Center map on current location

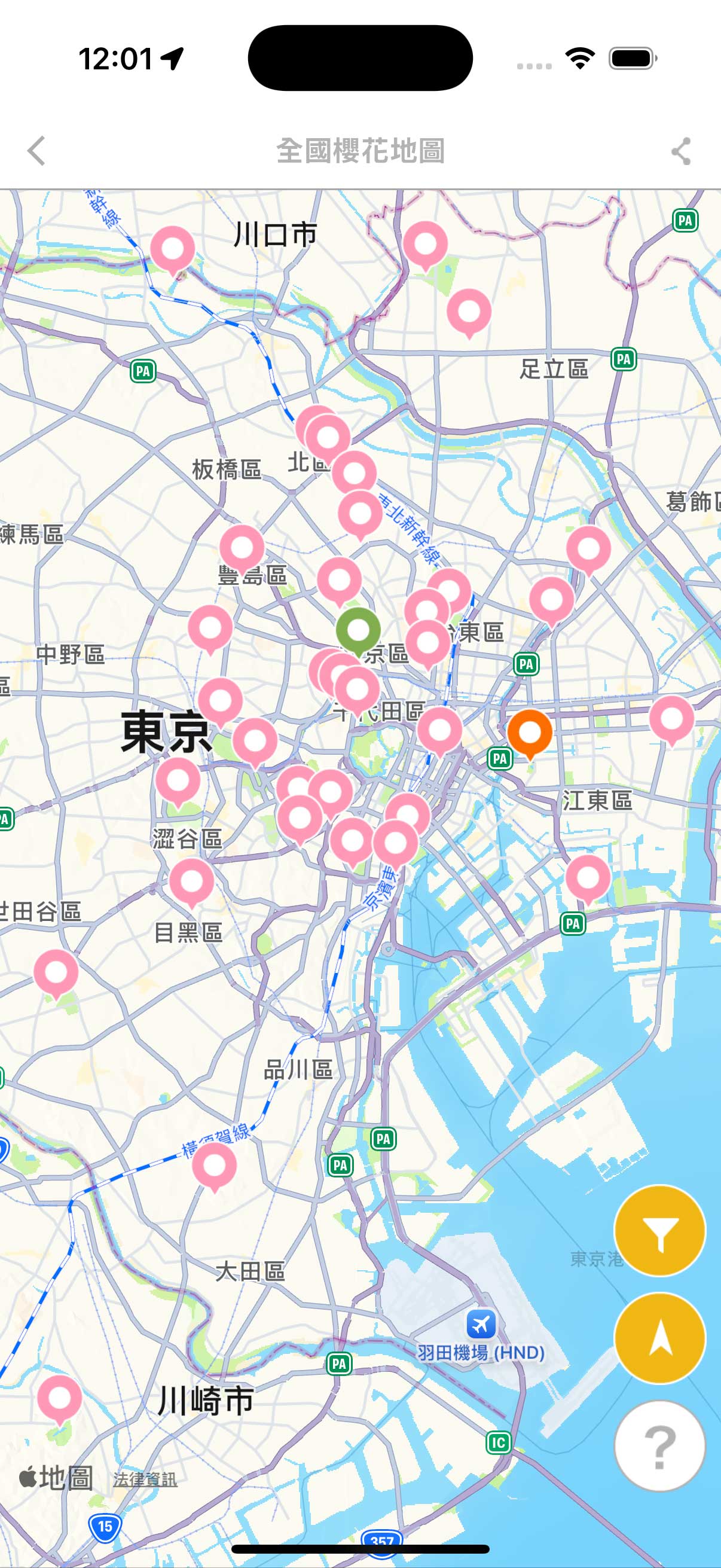pyautogui.click(x=659, y=1338)
